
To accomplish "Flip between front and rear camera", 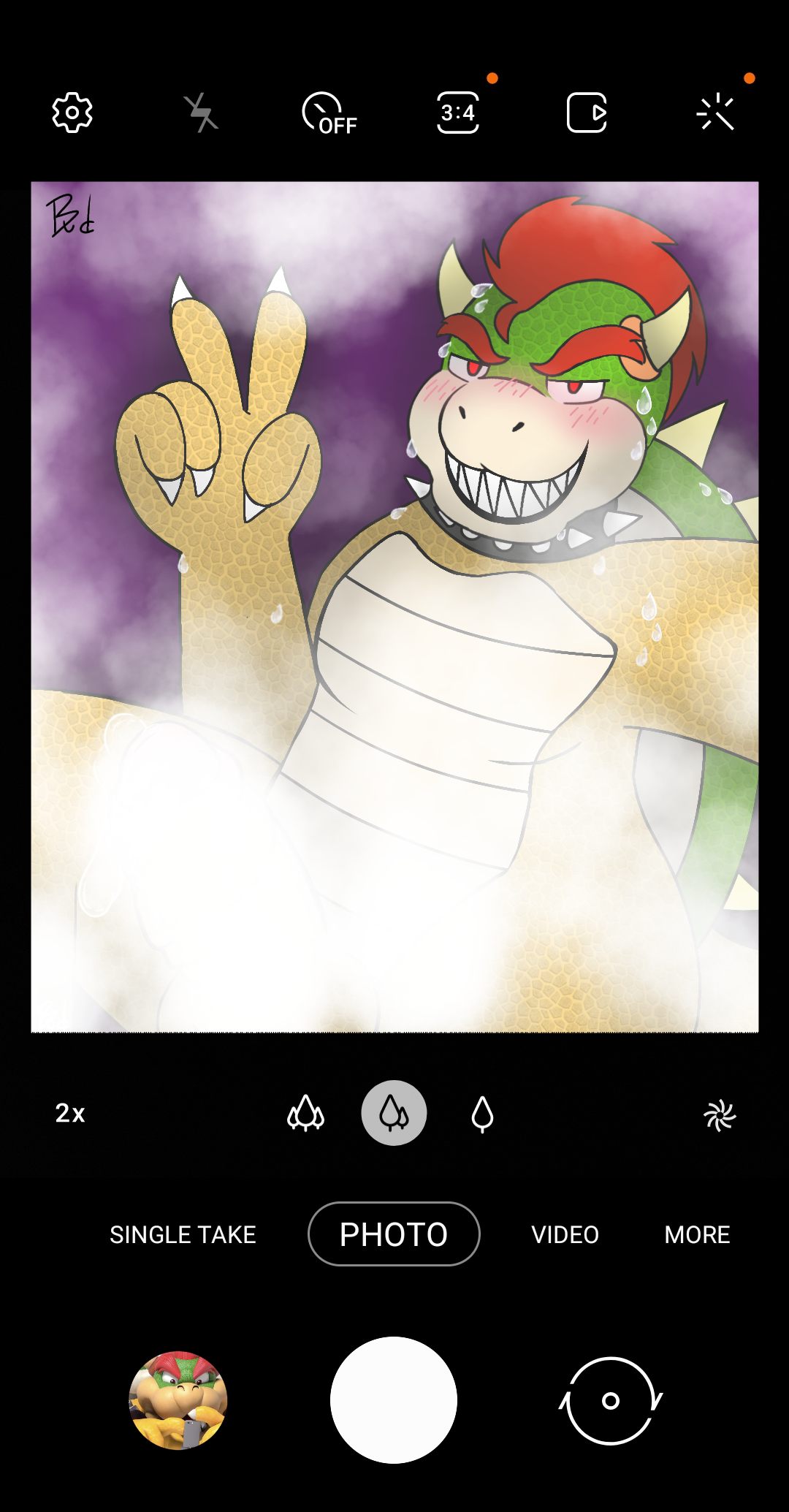I will (x=611, y=1400).
